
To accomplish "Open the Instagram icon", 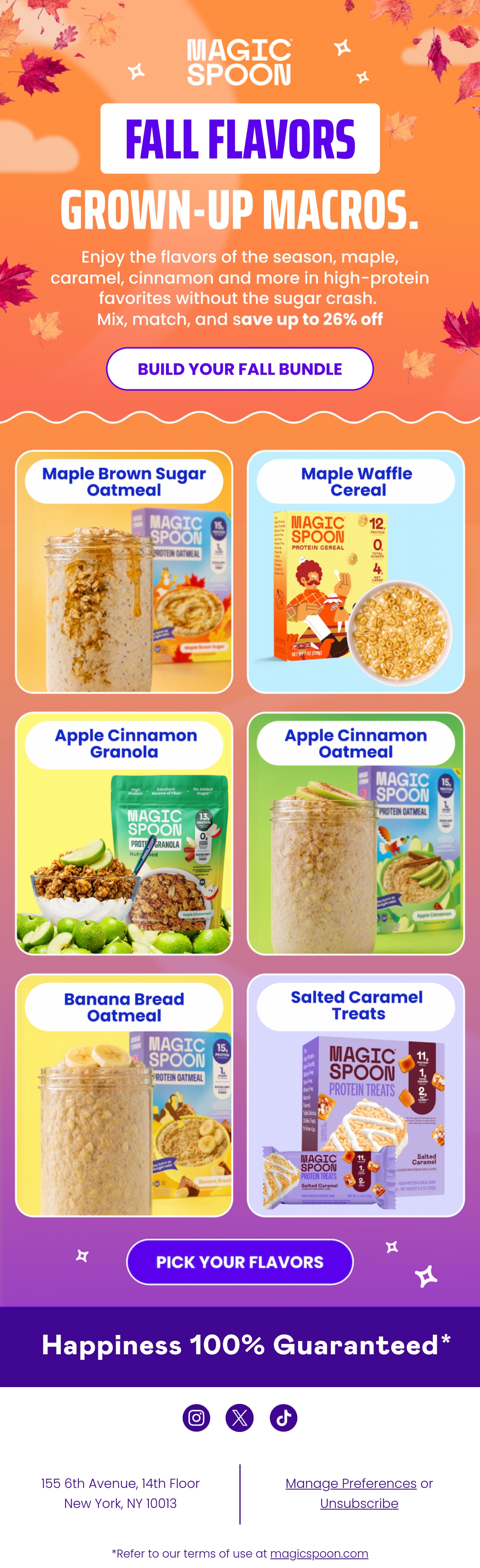I will tap(196, 1418).
